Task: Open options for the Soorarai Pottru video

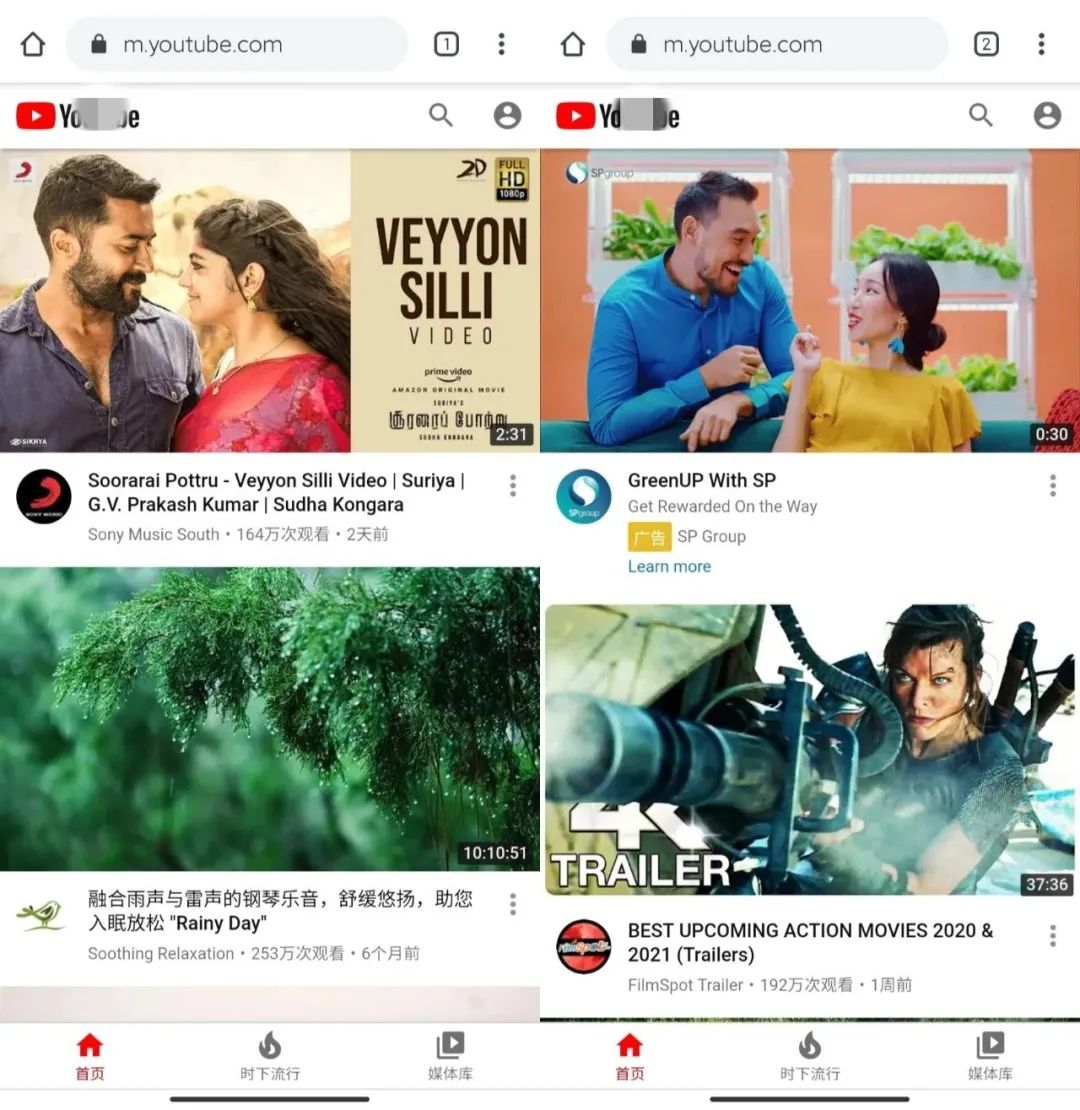Action: coord(513,486)
